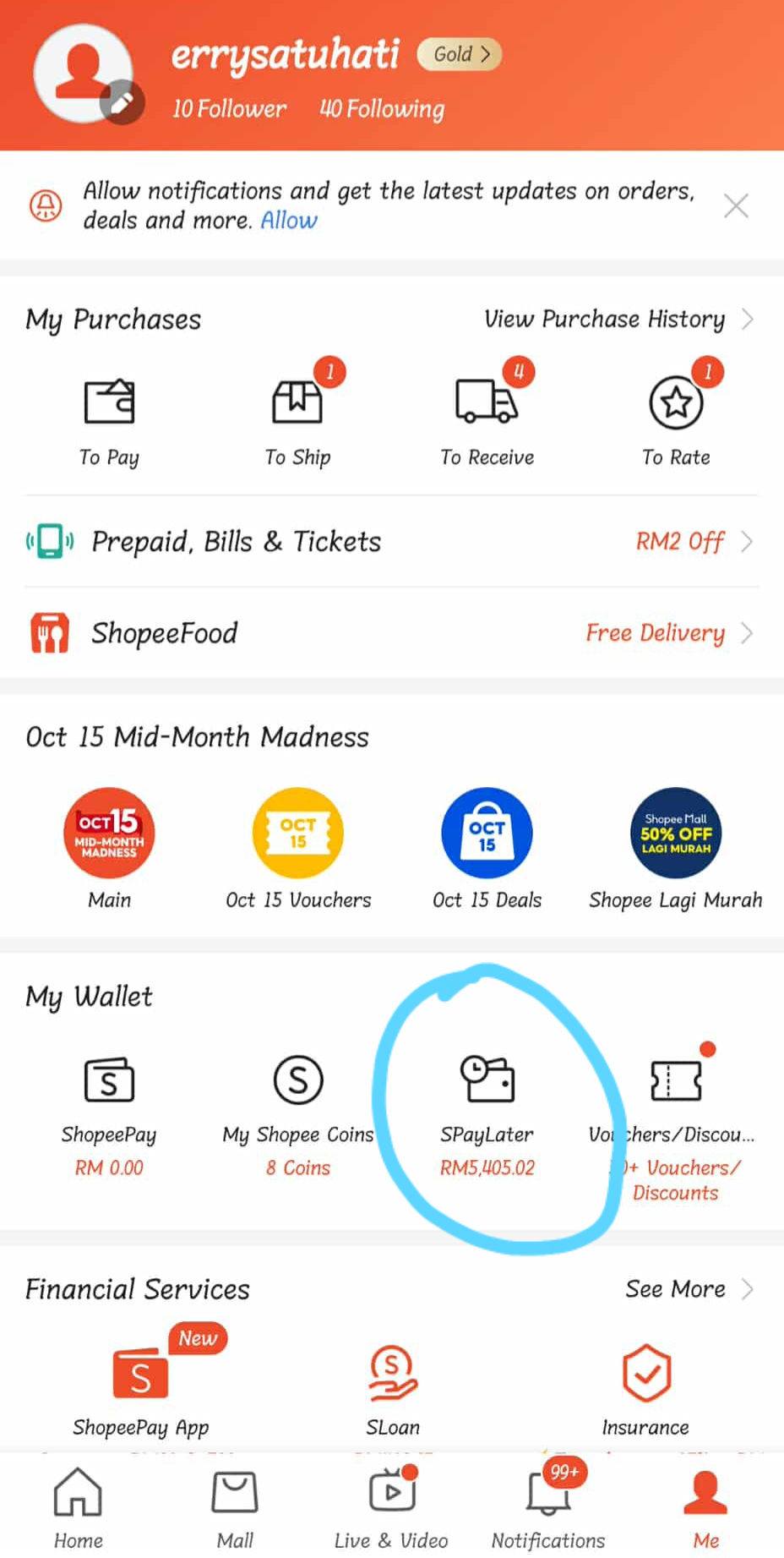This screenshot has width=784, height=1558.
Task: Open the Gold membership badge
Action: 460,54
